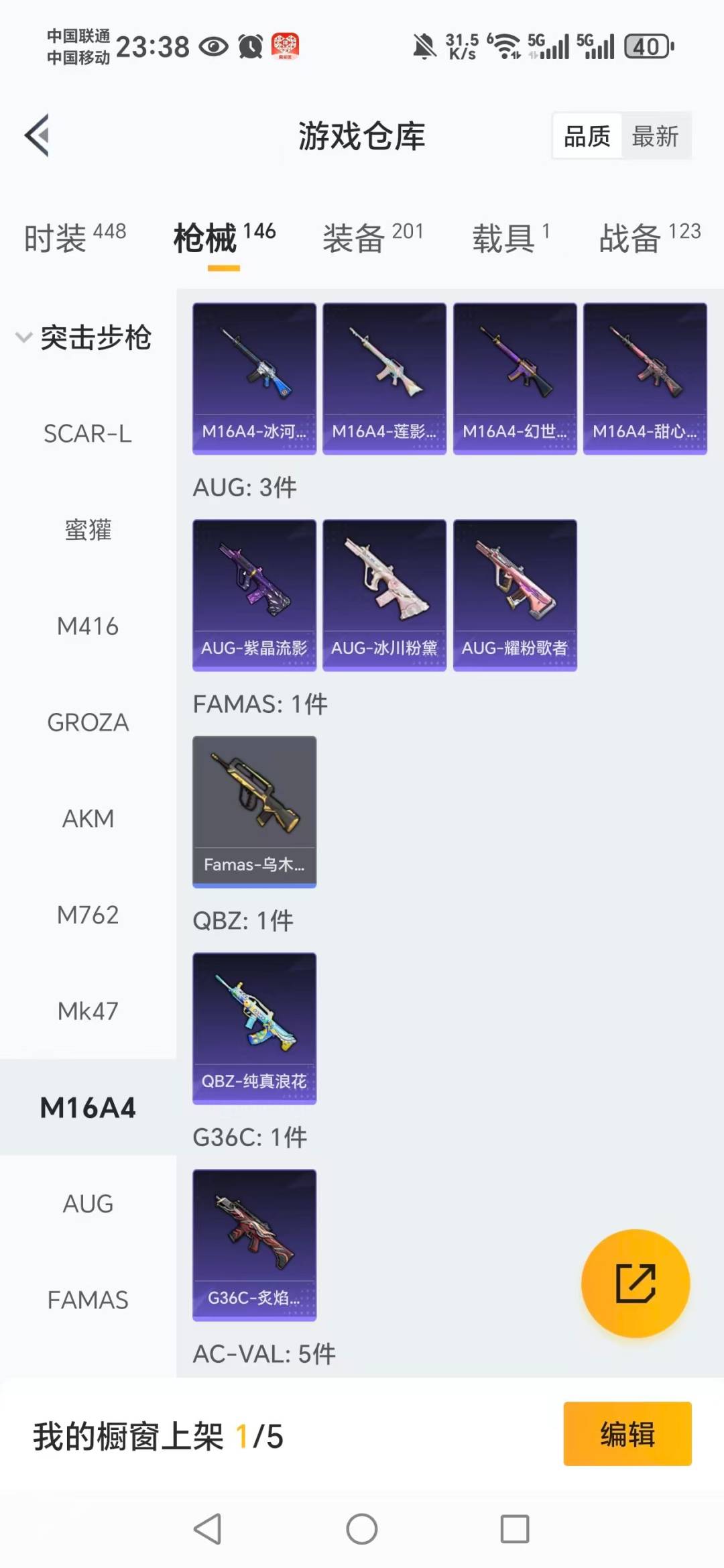Open the Famas-乌木 skin tile
The image size is (724, 1568).
[254, 811]
